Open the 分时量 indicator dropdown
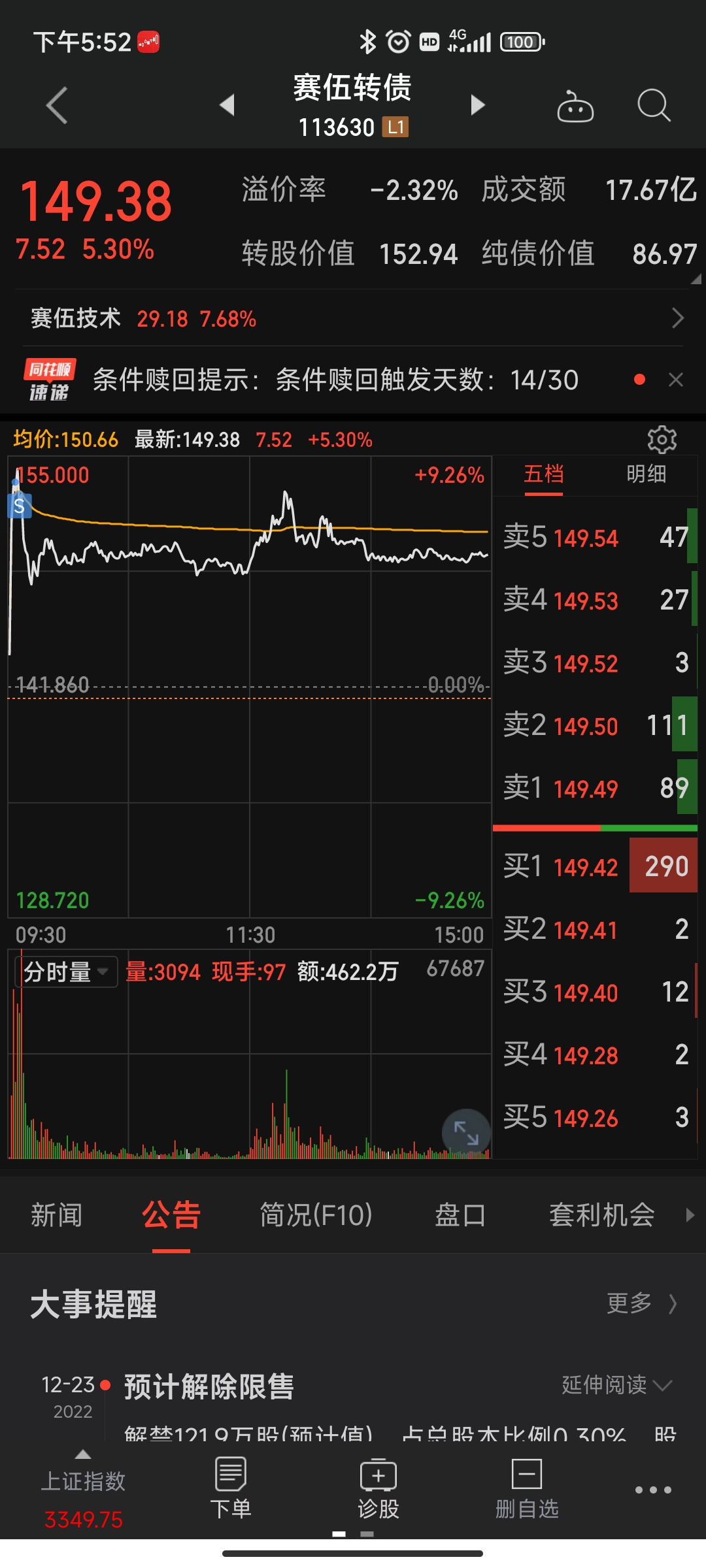706x1568 pixels. coord(66,972)
